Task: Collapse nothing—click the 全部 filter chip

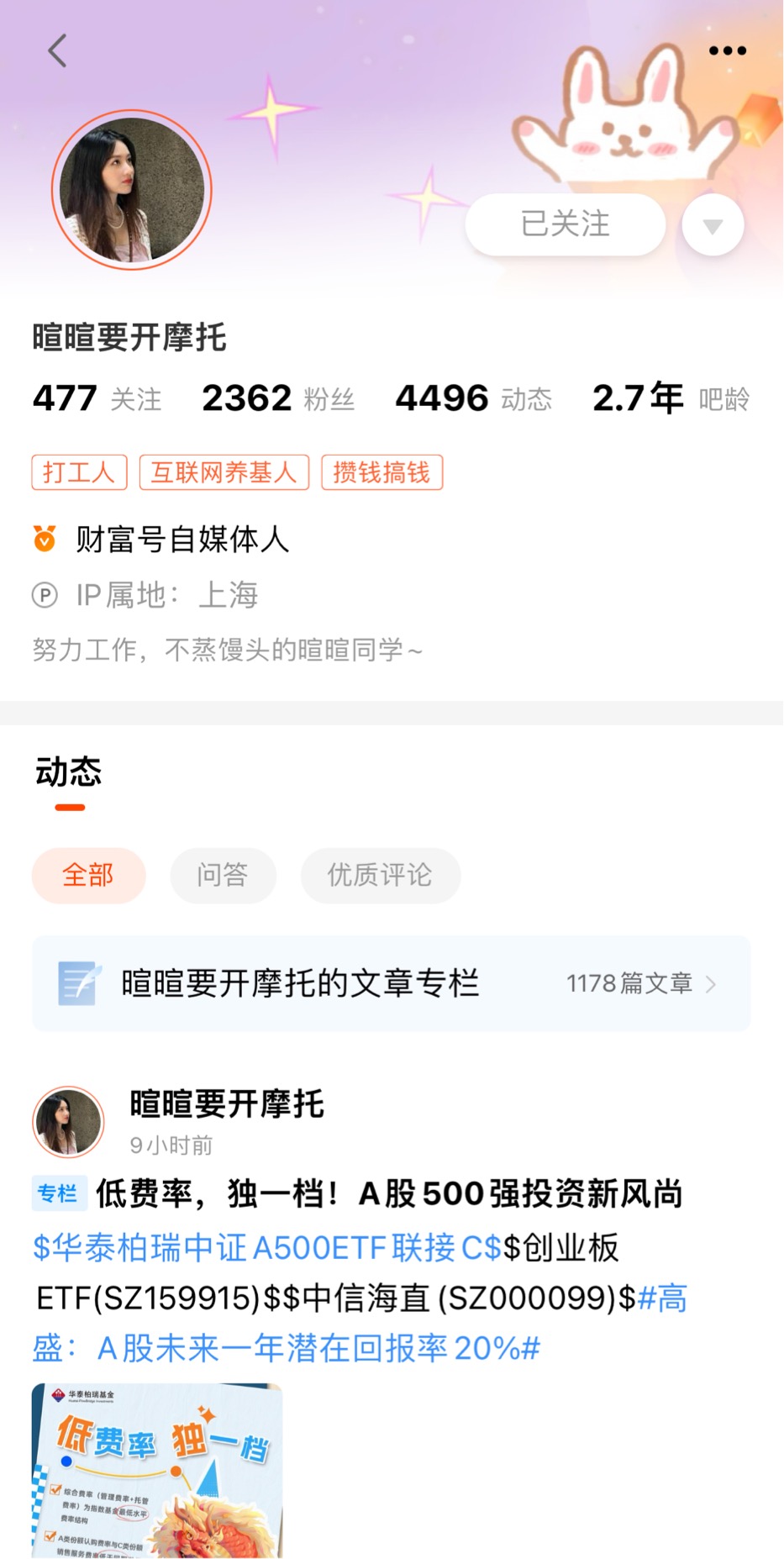Action: coord(88,876)
